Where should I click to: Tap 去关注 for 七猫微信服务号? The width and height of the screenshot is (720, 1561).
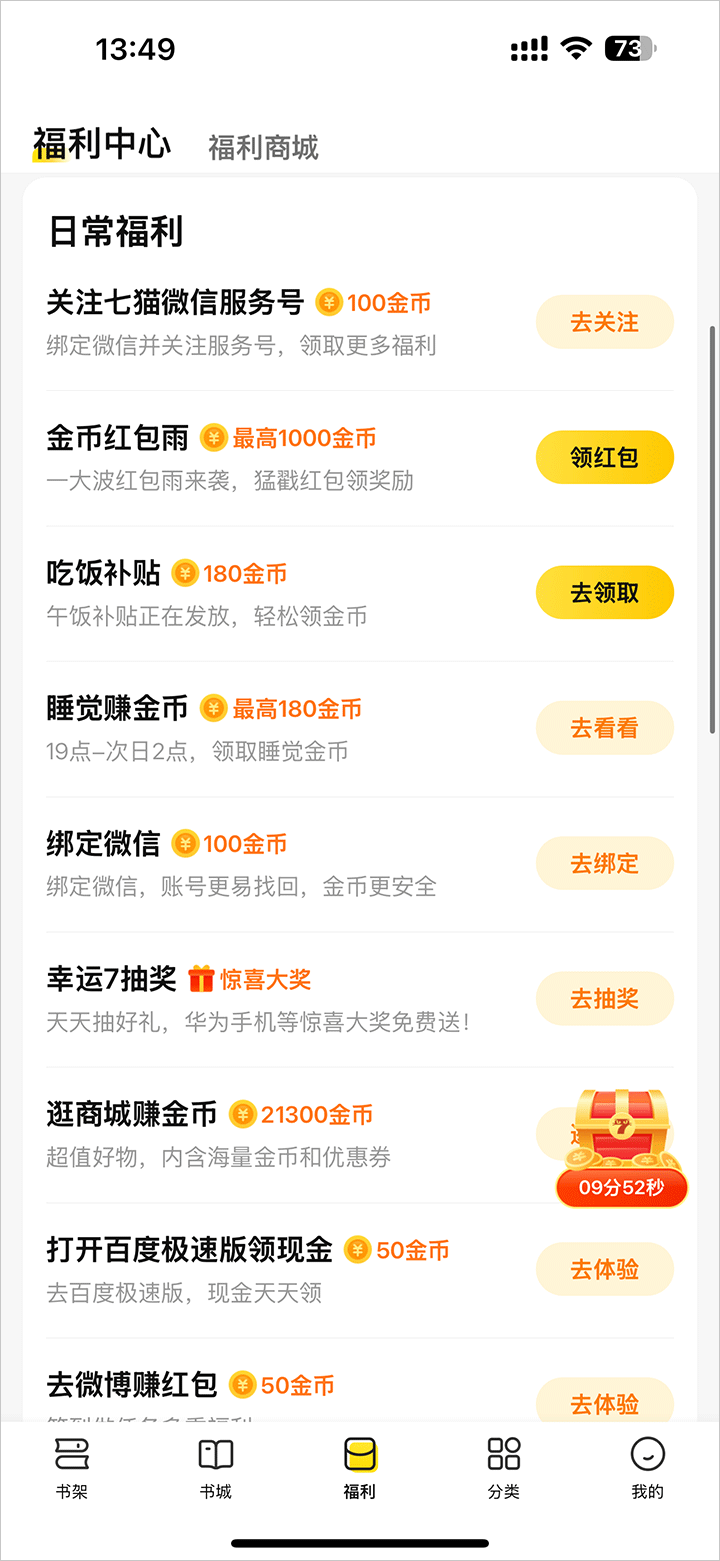click(604, 322)
